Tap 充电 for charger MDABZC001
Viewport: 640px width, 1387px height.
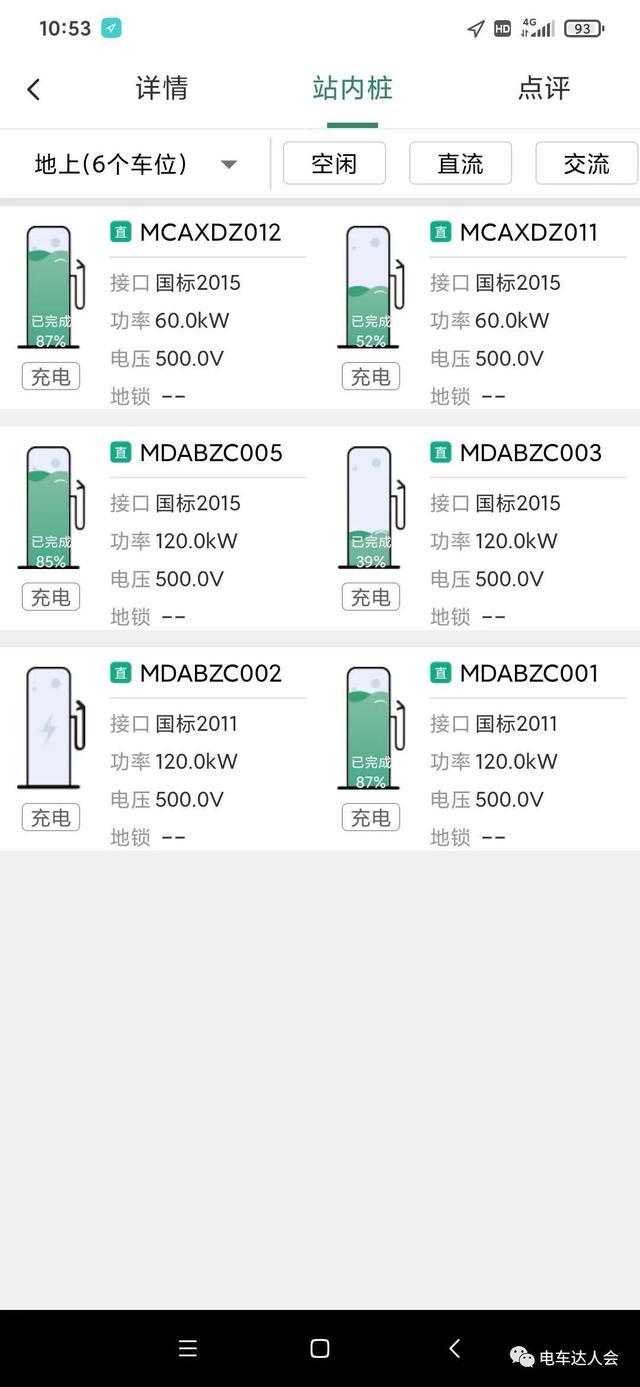tap(370, 818)
